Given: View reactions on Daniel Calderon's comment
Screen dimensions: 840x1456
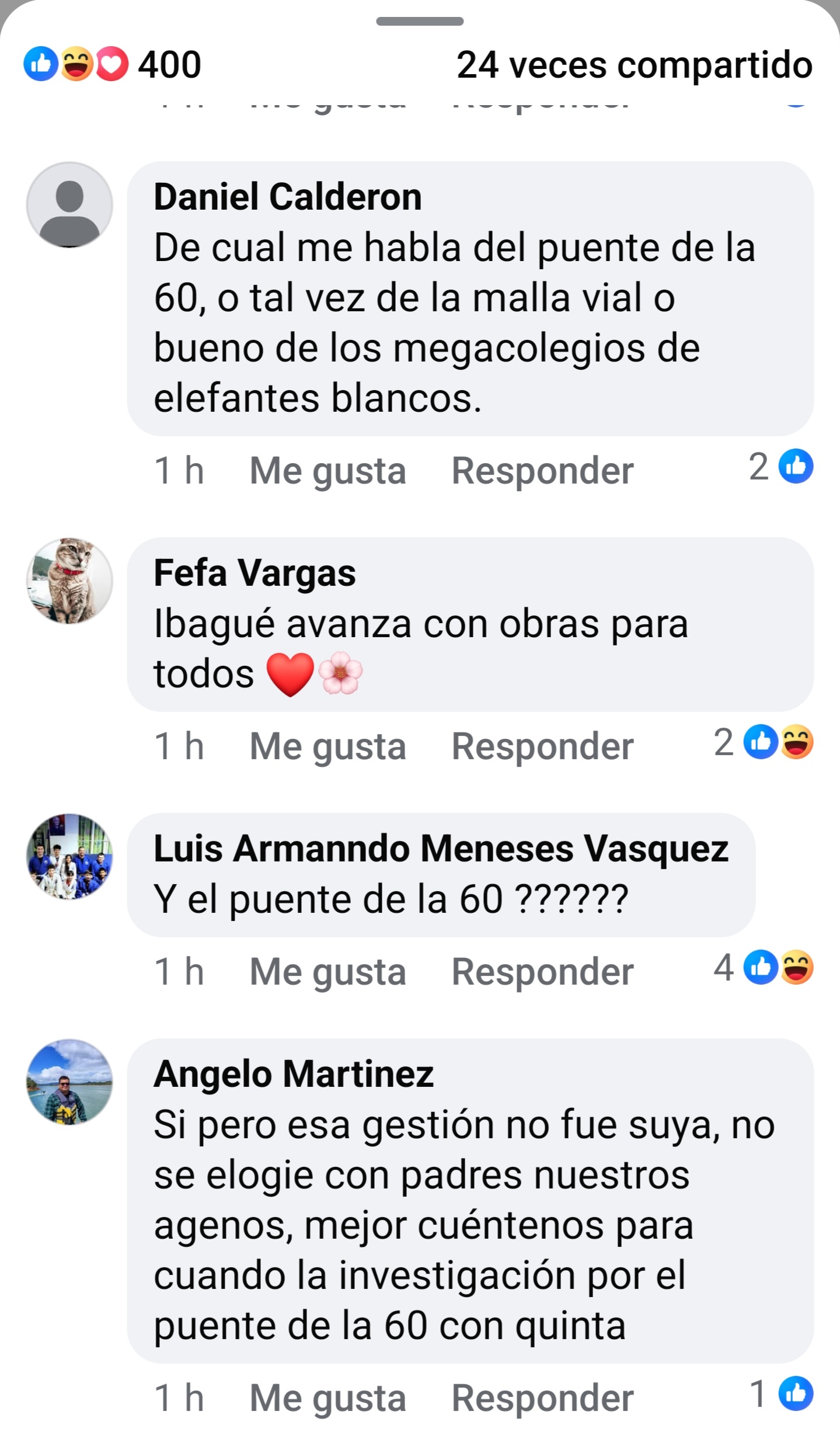Looking at the screenshot, I should (781, 467).
